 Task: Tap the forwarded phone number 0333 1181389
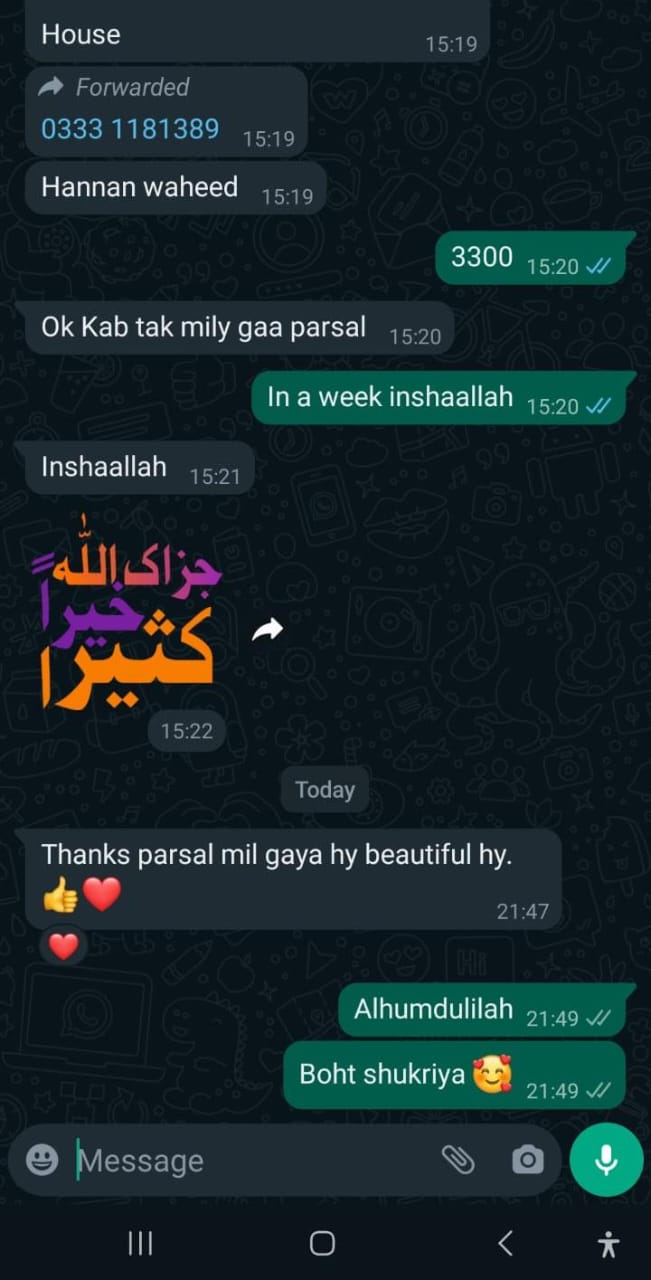point(130,129)
